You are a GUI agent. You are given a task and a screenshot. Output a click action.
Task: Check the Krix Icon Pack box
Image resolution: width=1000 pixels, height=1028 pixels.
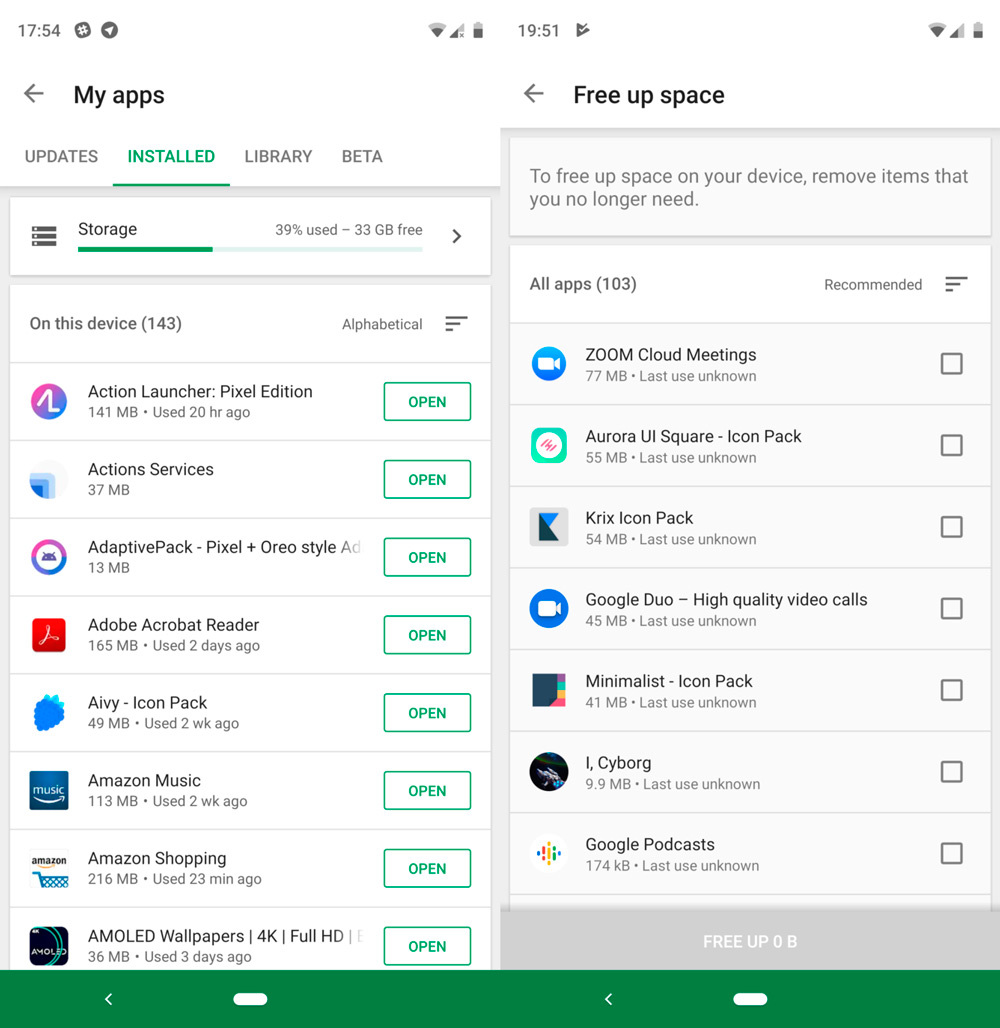[951, 527]
